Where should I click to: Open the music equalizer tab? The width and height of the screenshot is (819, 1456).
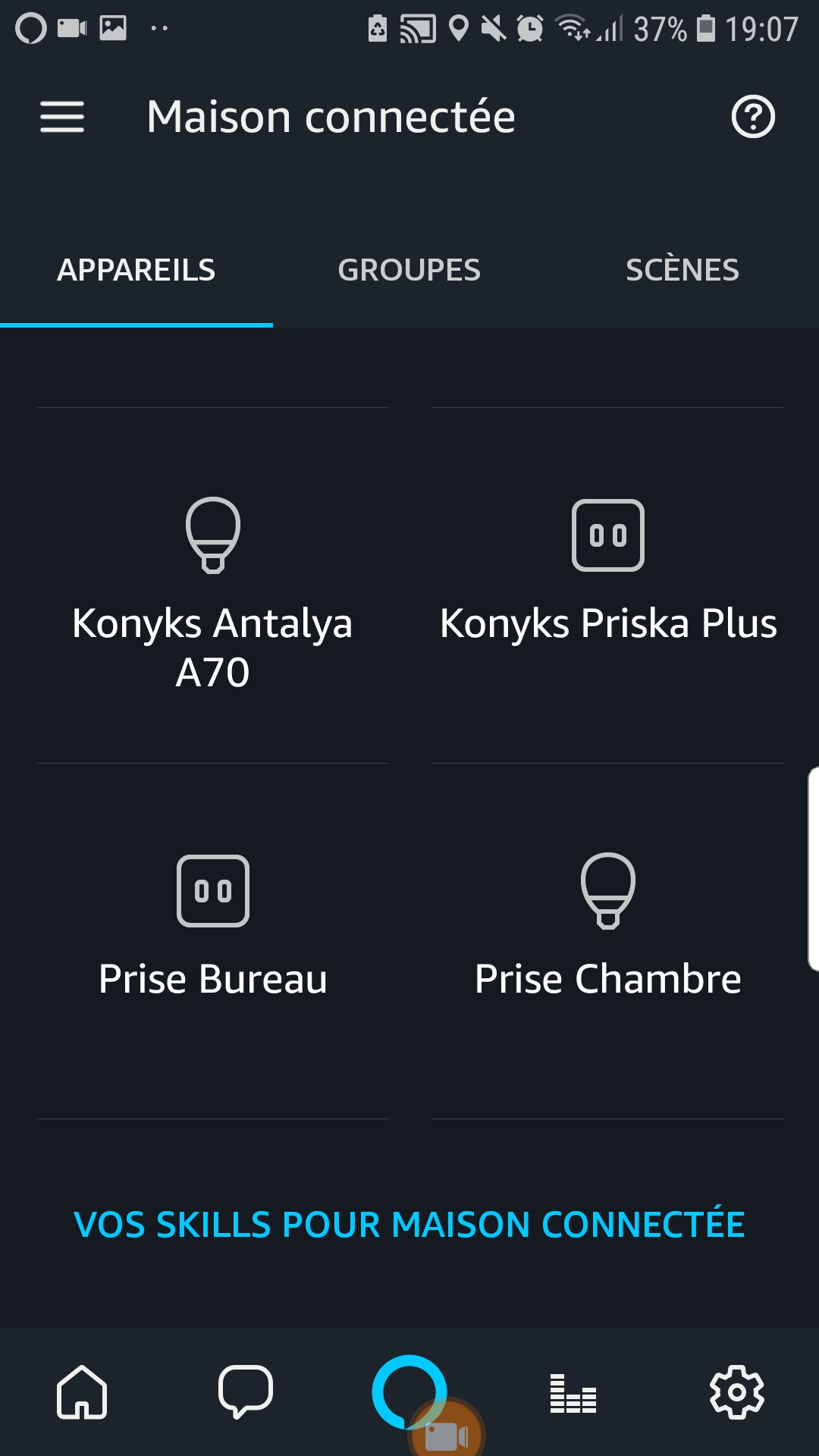[573, 1393]
